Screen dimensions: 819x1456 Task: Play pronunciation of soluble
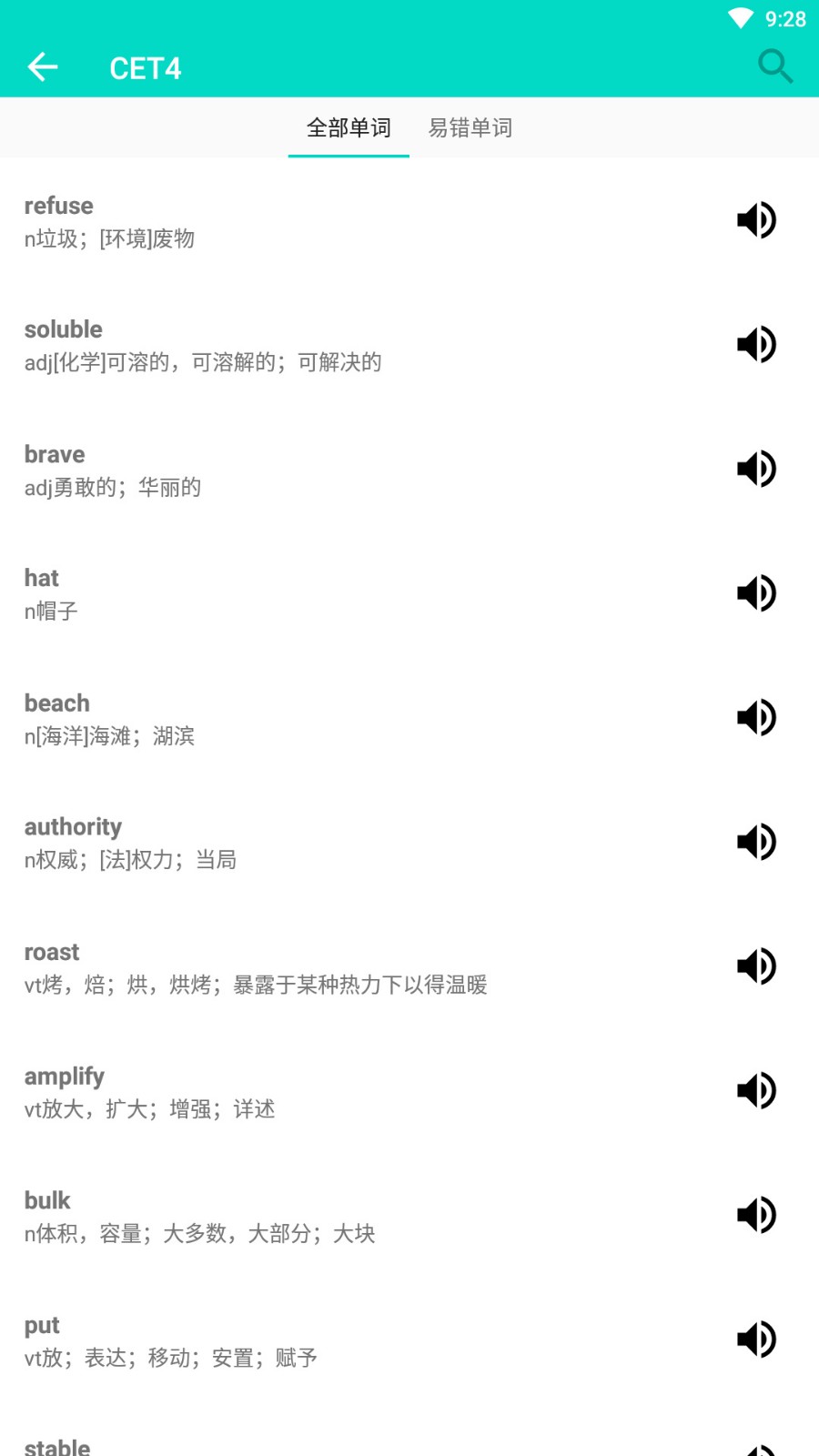pos(756,345)
